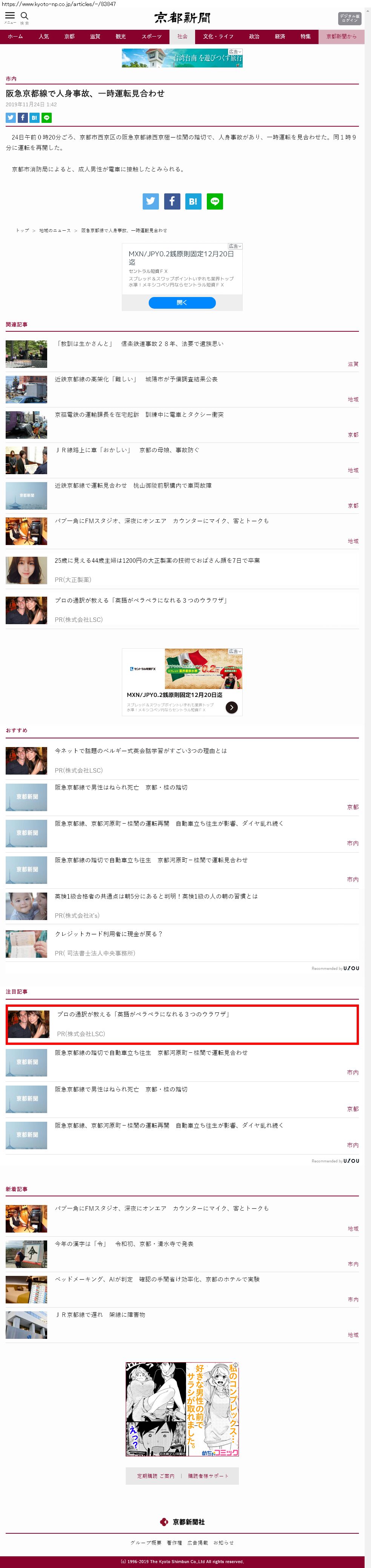Open article 京福電鉄の運転課長を在宅起訴
This screenshot has width=371, height=1568.
point(139,415)
